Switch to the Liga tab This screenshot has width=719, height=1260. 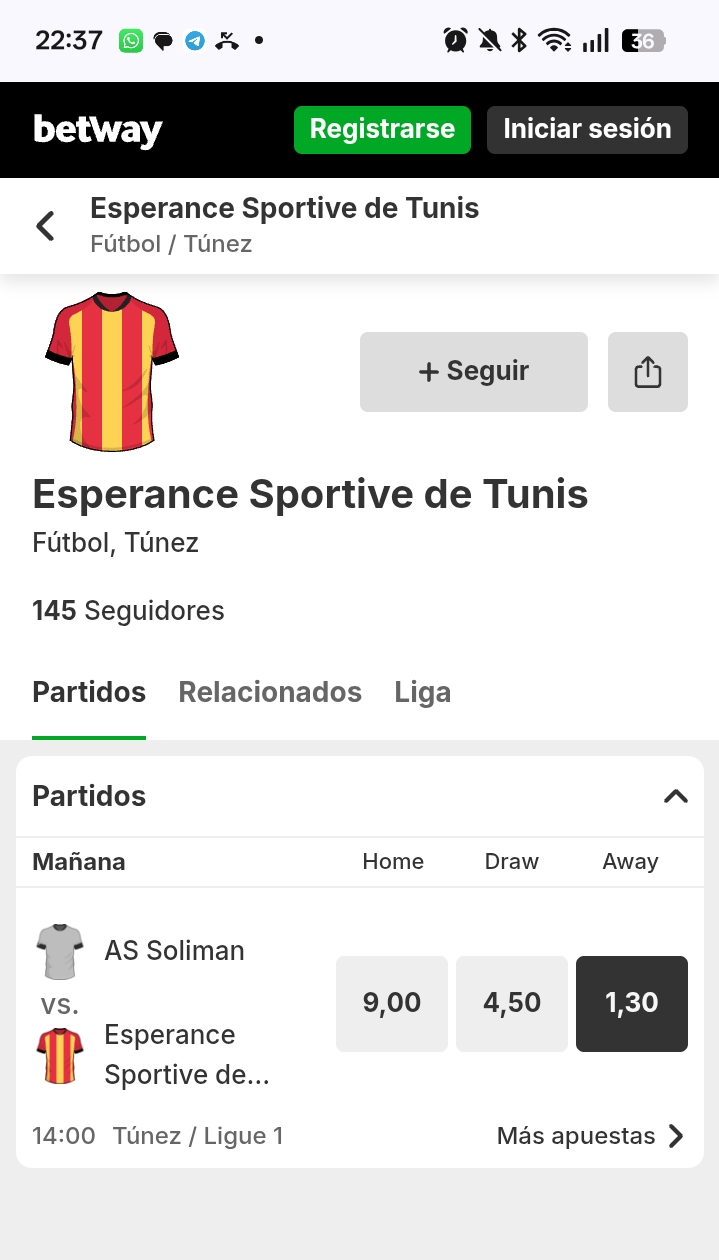422,692
